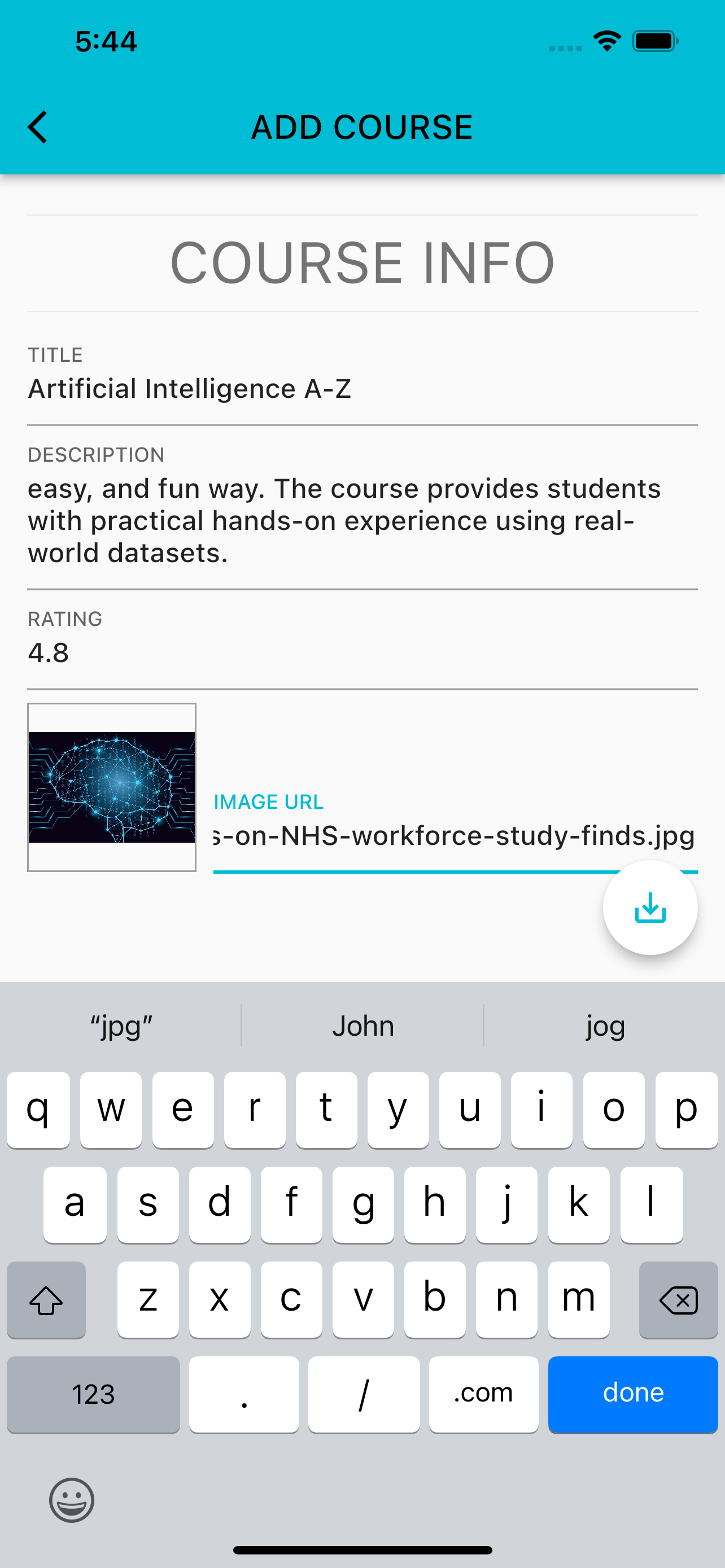Switch to the numeric 123 keyboard
The image size is (725, 1568).
[x=93, y=1395]
